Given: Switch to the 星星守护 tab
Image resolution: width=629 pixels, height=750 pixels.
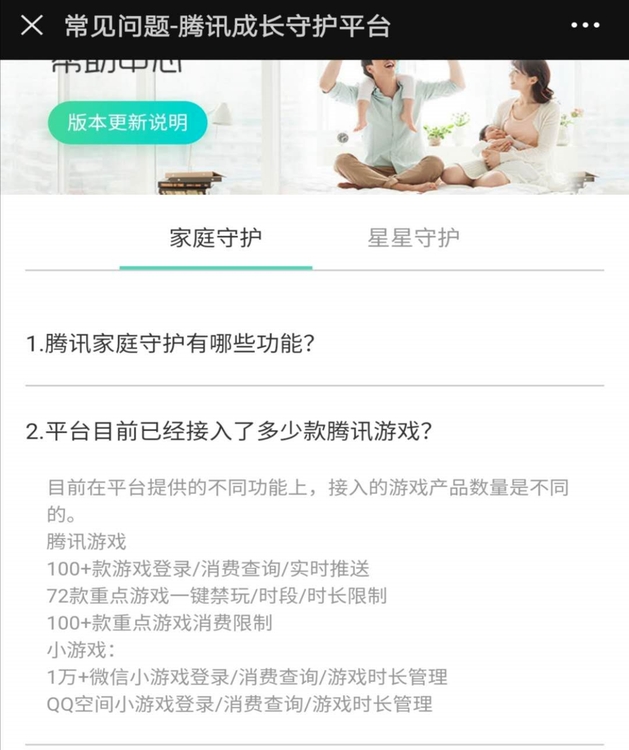Looking at the screenshot, I should [413, 238].
